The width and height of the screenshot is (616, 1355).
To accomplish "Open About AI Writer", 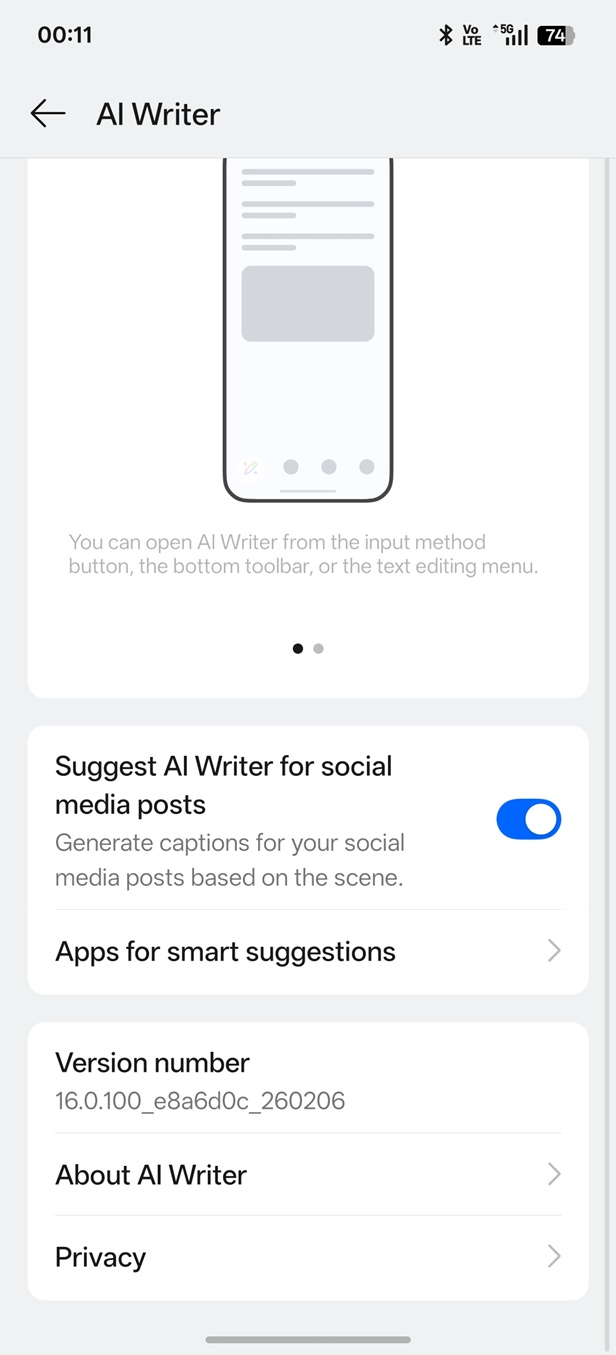I will [x=307, y=1175].
